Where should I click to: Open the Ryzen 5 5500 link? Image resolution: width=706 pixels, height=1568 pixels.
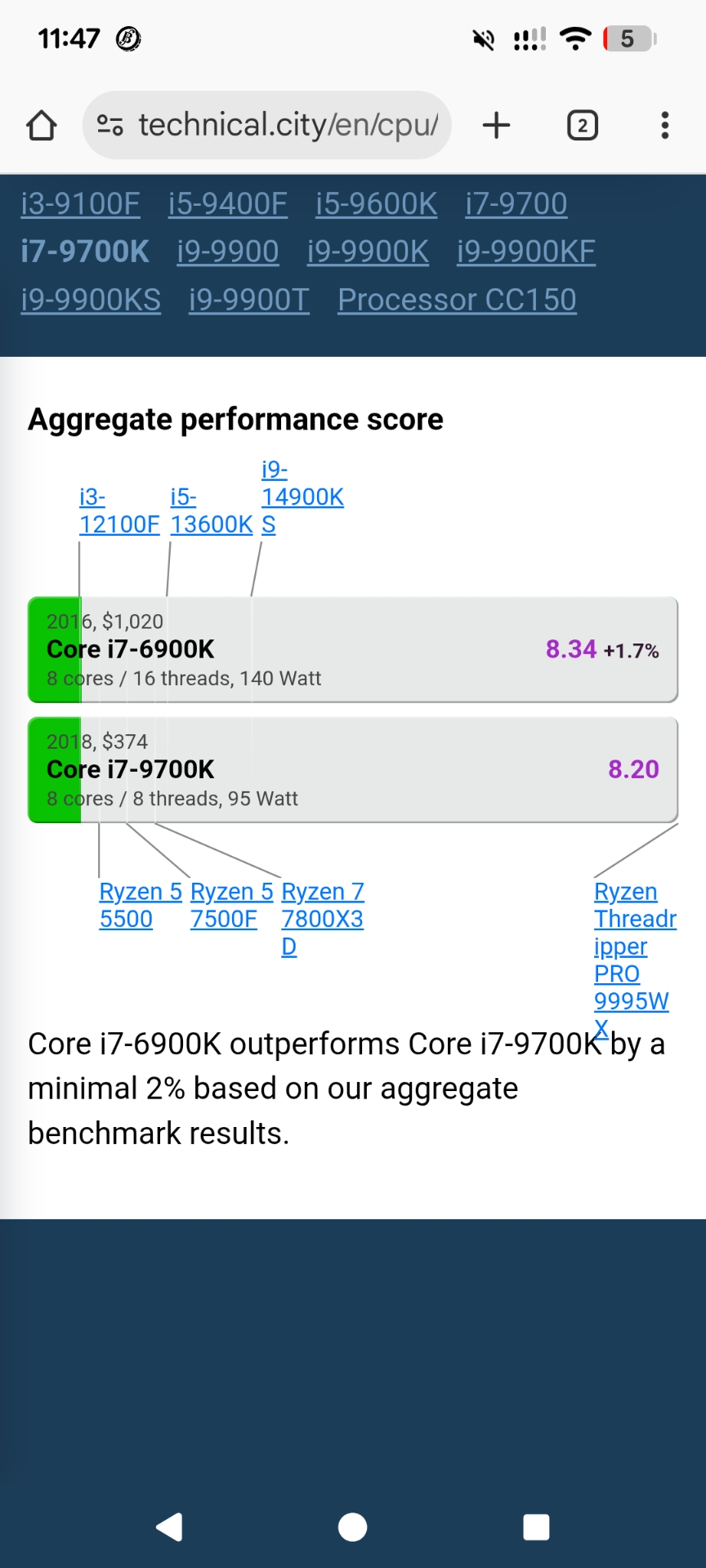(140, 905)
